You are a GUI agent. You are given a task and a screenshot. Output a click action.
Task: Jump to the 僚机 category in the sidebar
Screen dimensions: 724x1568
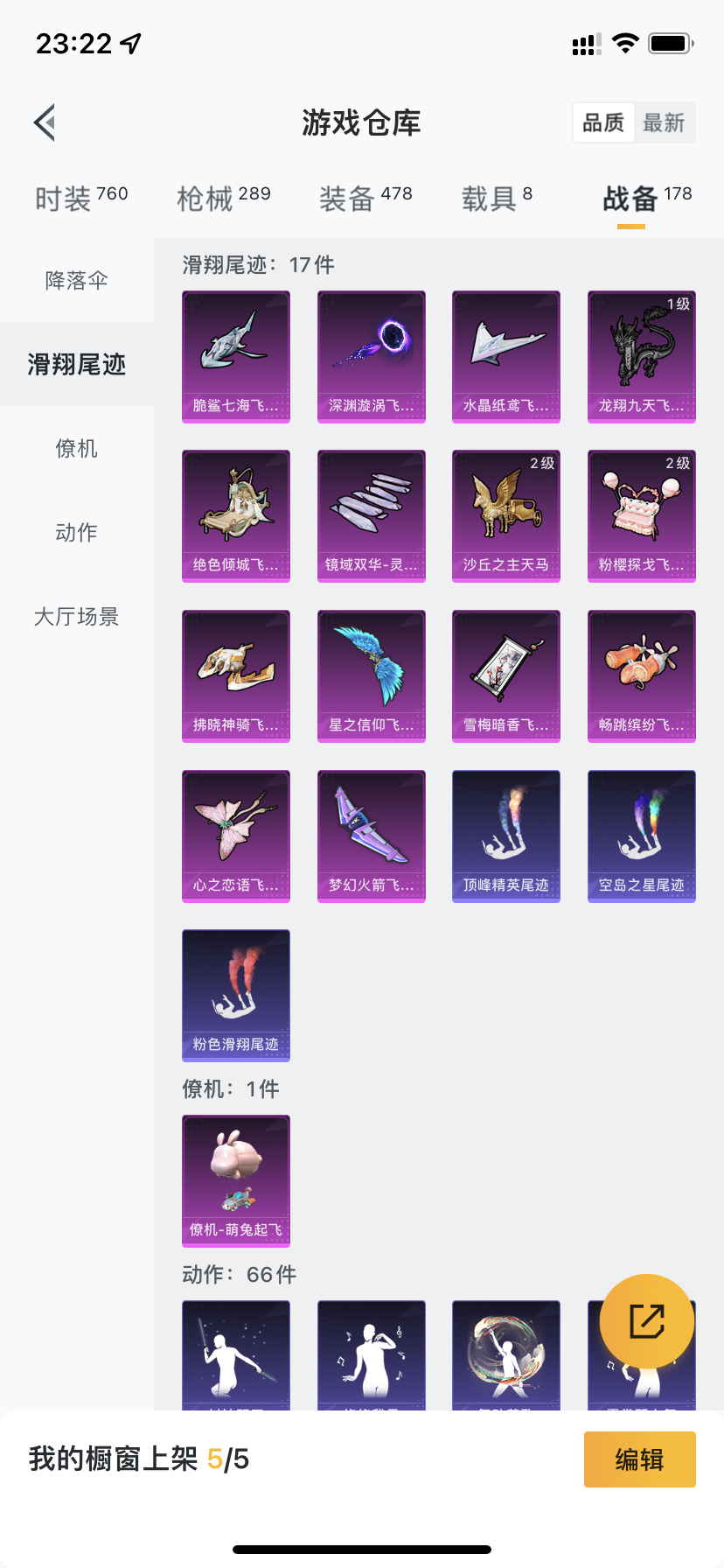coord(77,448)
